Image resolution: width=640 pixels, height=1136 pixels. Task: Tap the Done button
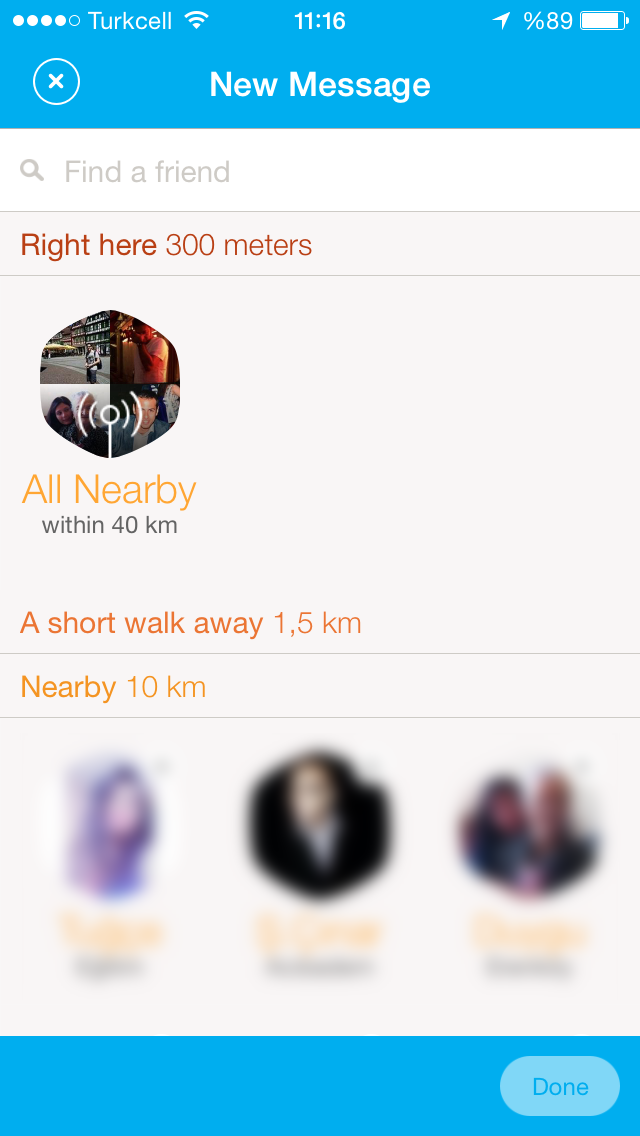pos(560,1086)
